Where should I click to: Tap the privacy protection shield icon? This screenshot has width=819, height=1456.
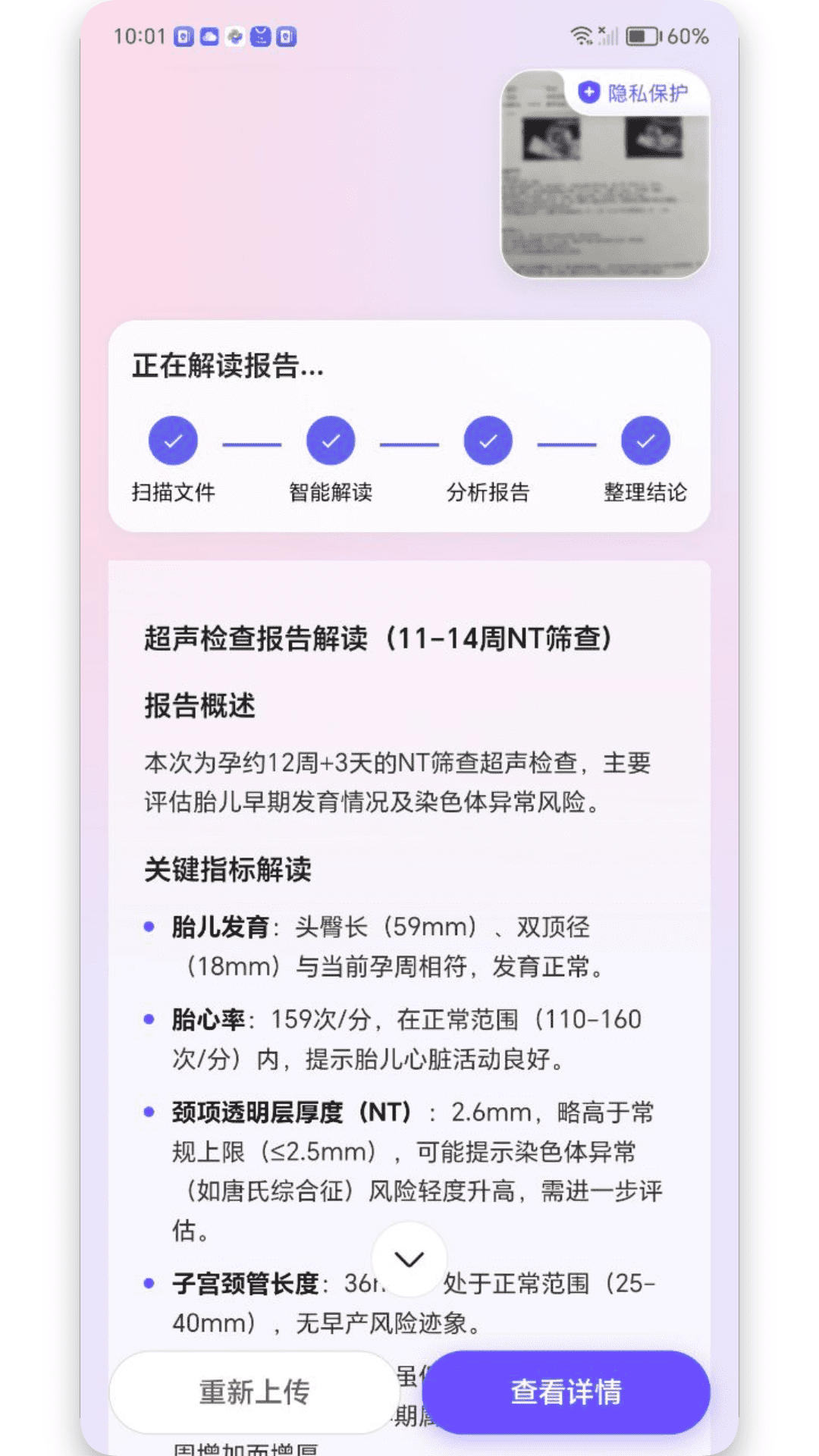[x=588, y=92]
